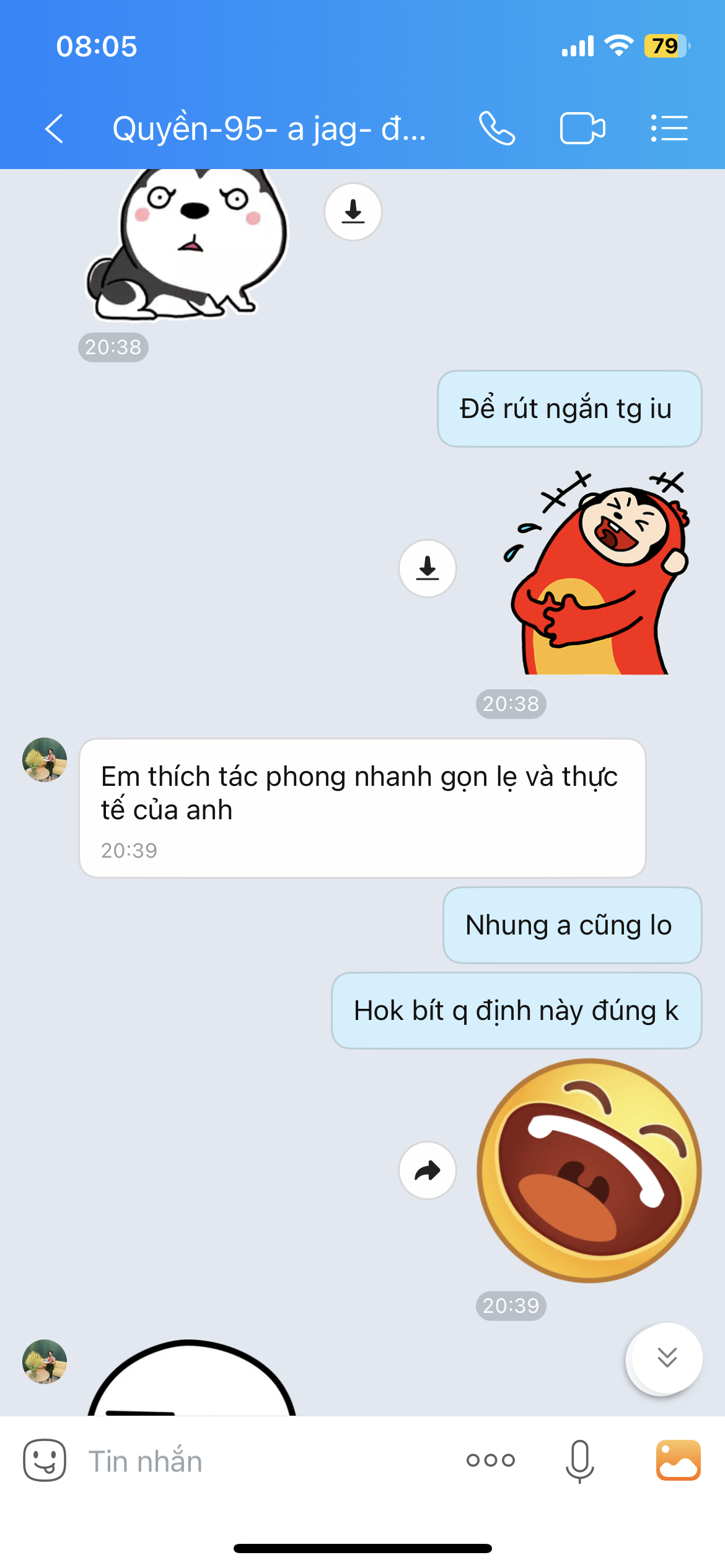Go back from the Quyền-95 chat
725x1568 pixels.
55,129
